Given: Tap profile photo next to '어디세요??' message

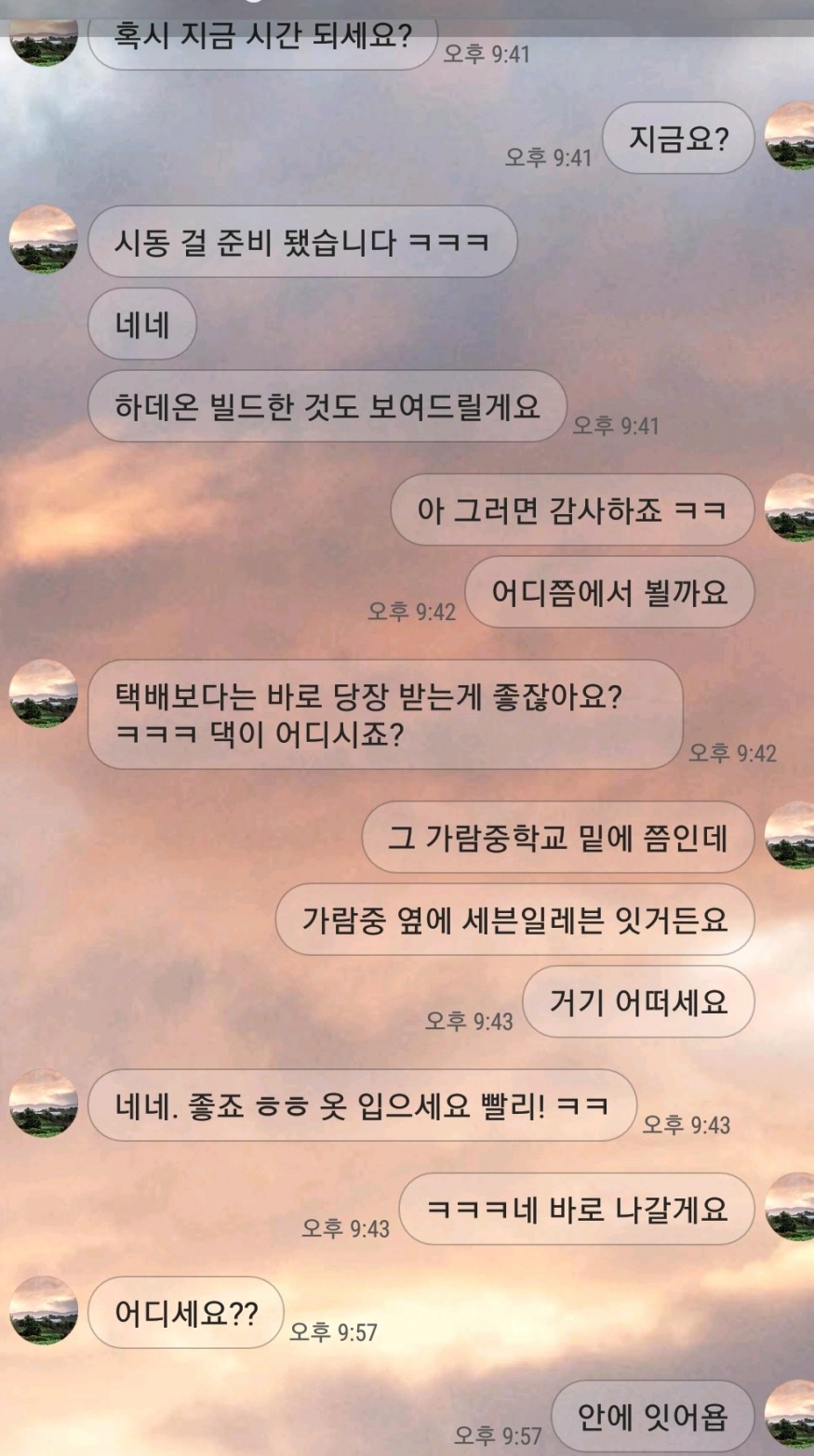Looking at the screenshot, I should point(43,1310).
